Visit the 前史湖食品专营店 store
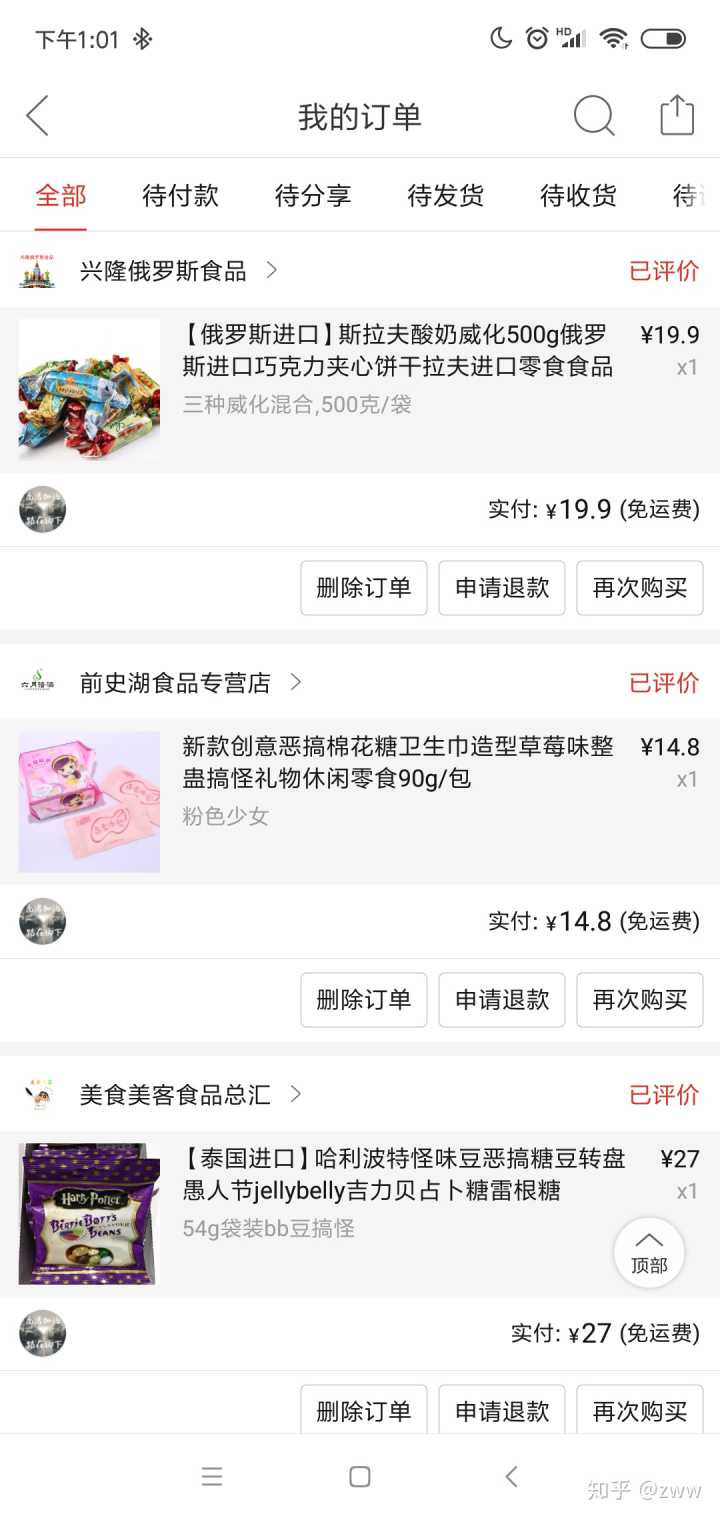The image size is (720, 1520). coord(175,683)
